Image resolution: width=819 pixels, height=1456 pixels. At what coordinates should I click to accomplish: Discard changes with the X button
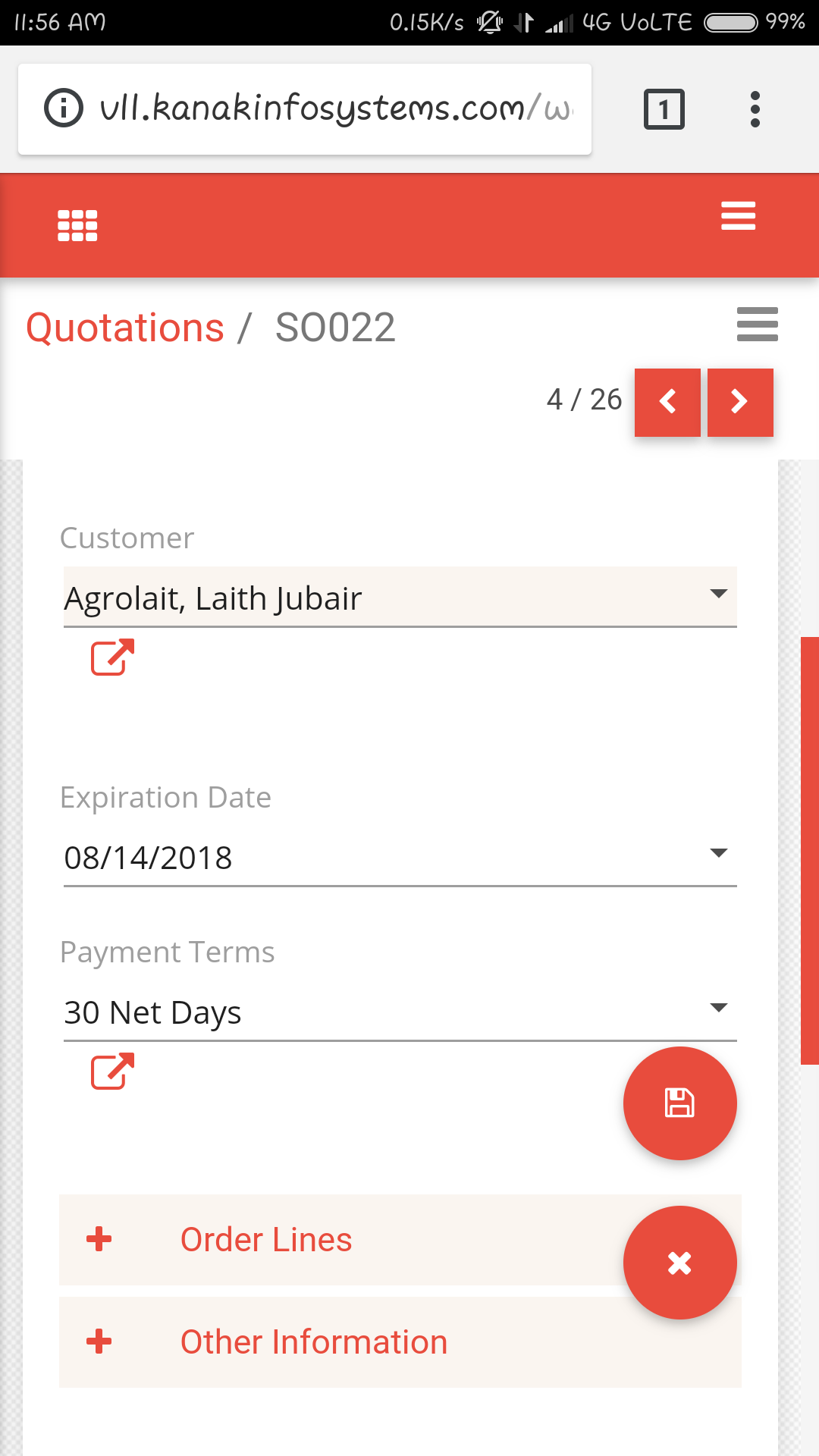pyautogui.click(x=679, y=1263)
